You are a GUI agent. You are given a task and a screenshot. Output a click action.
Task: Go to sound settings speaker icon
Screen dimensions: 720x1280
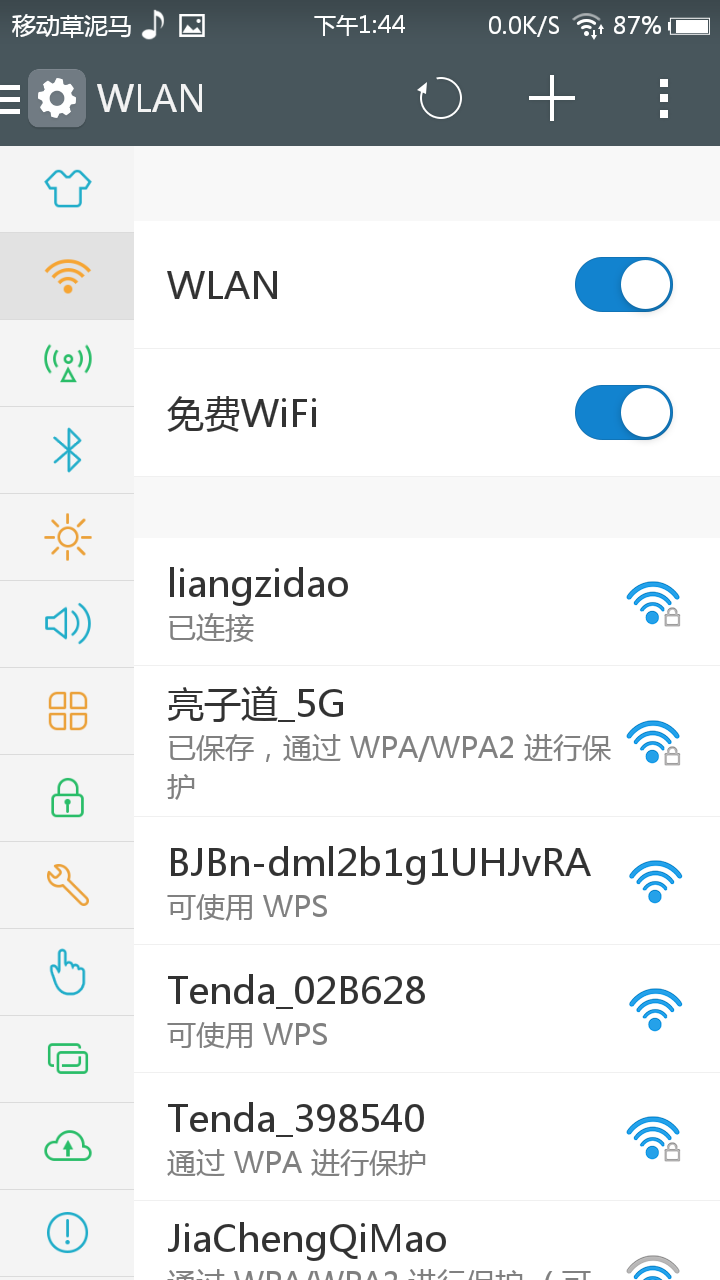click(67, 624)
